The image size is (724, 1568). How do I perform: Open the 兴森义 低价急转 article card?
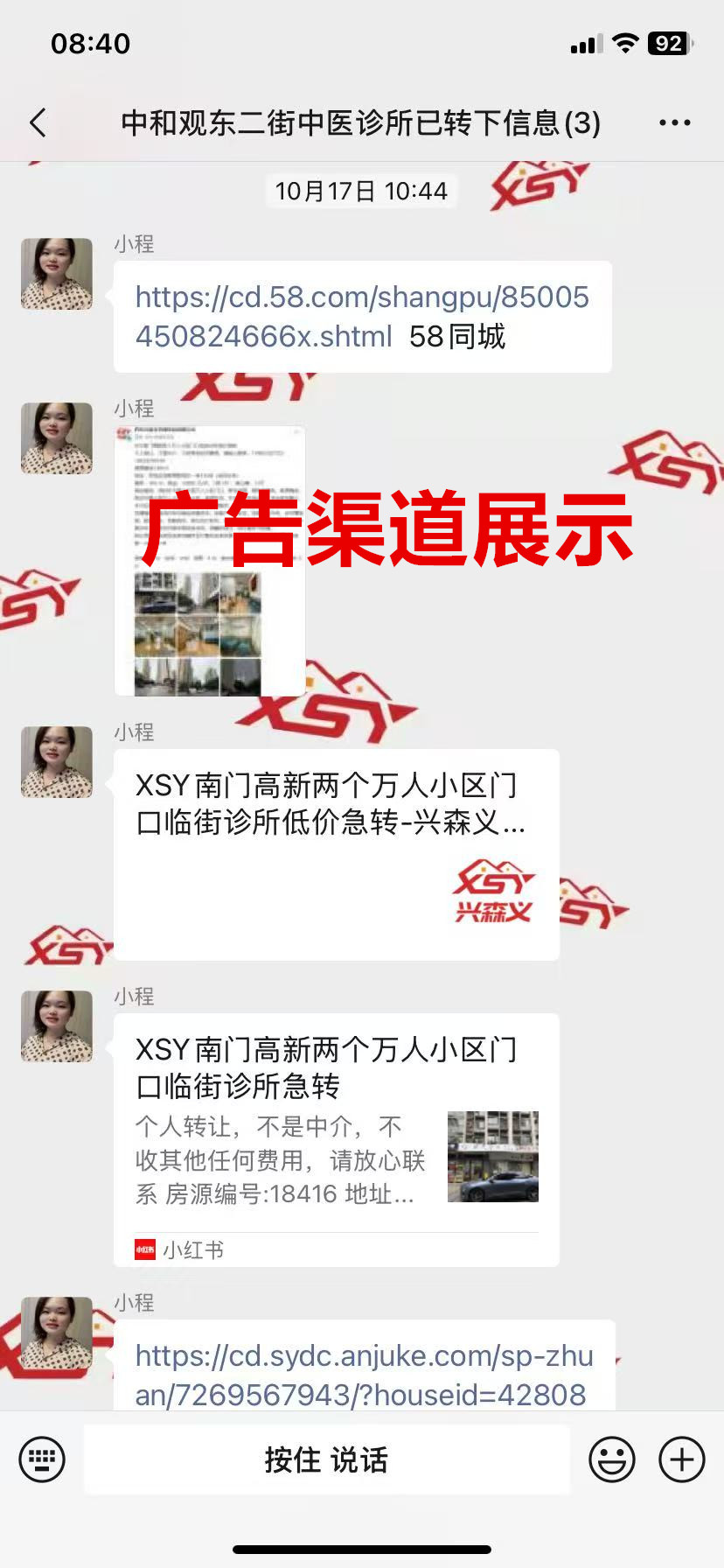point(336,854)
